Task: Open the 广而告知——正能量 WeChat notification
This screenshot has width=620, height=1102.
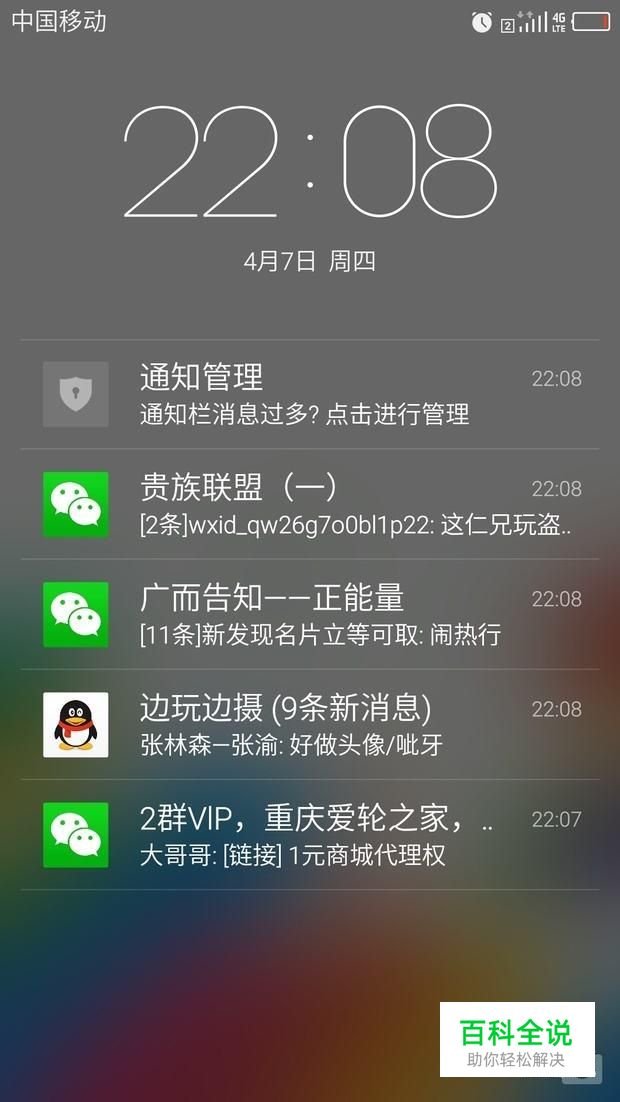Action: [x=310, y=614]
